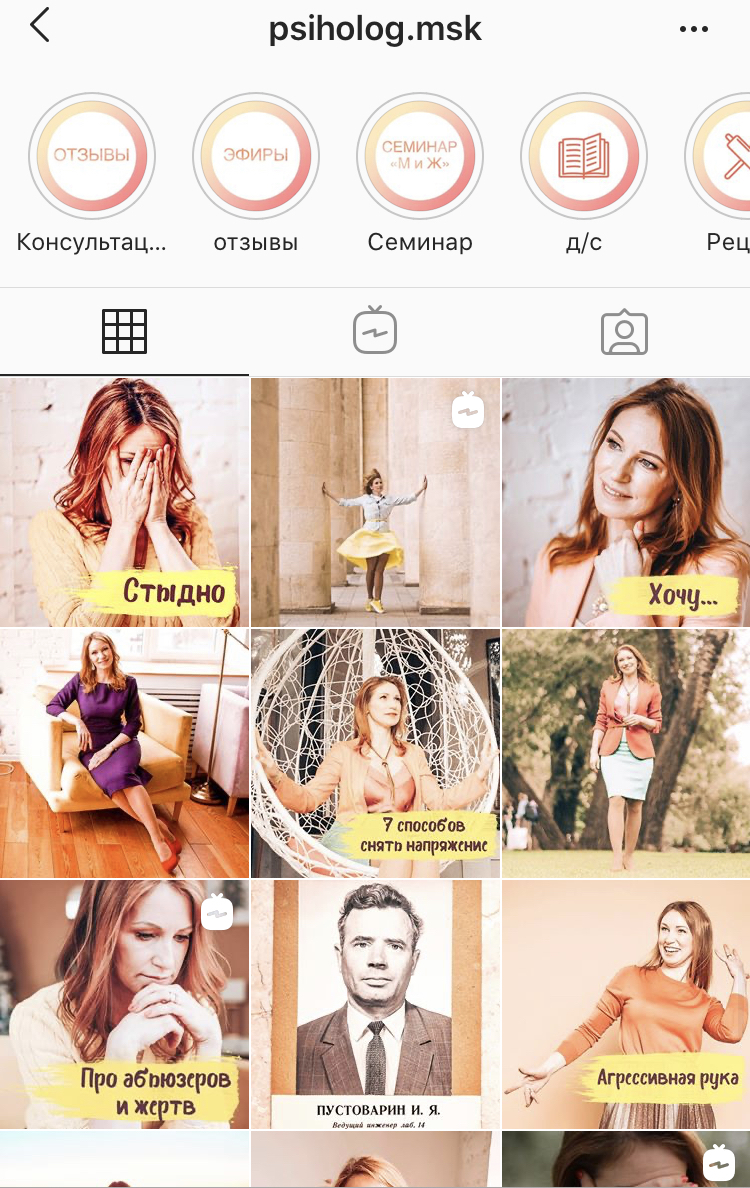The image size is (750, 1188).
Task: Open the post labeled Стыдно
Action: [124, 502]
